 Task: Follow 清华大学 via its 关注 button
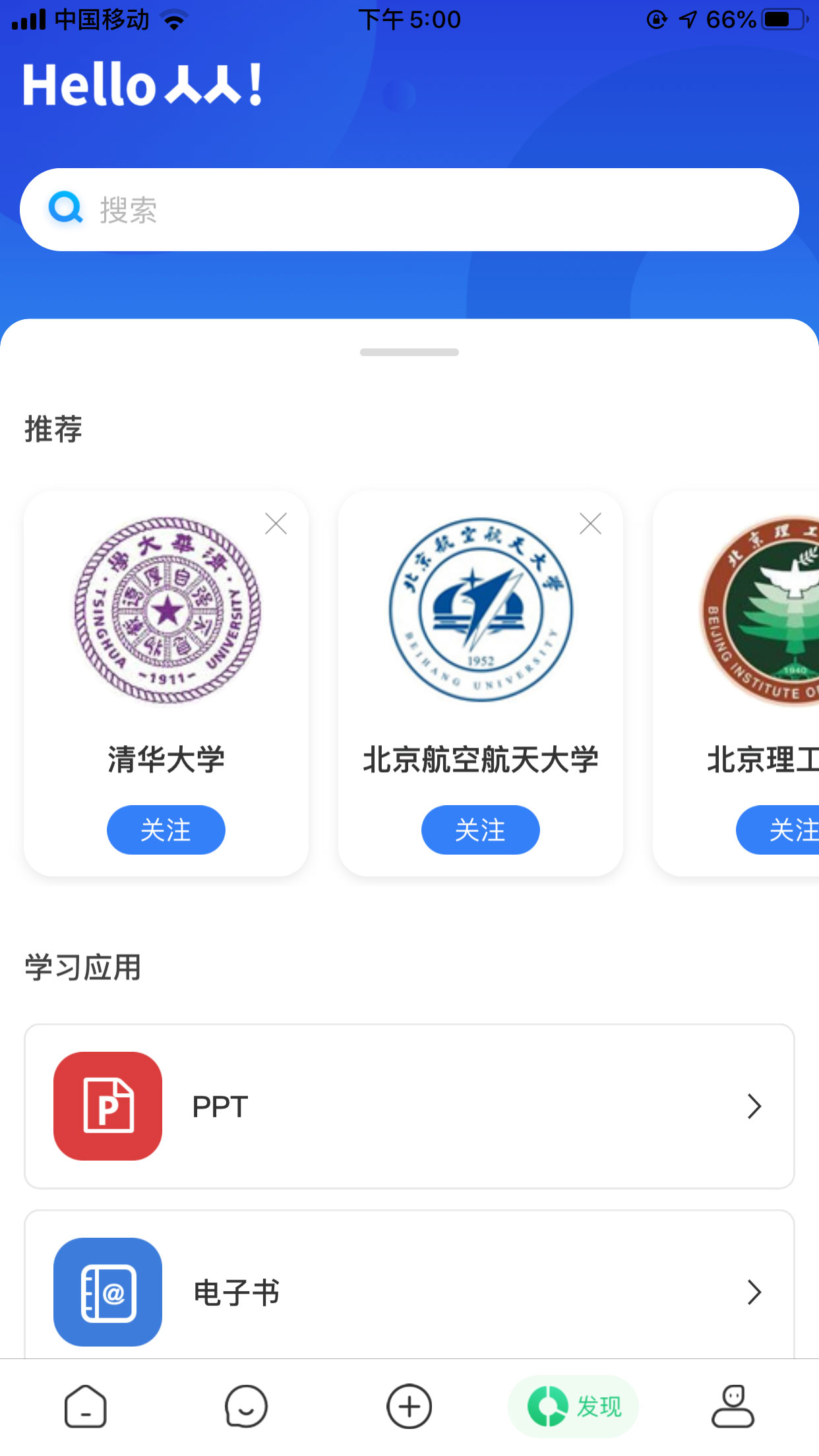coord(166,830)
